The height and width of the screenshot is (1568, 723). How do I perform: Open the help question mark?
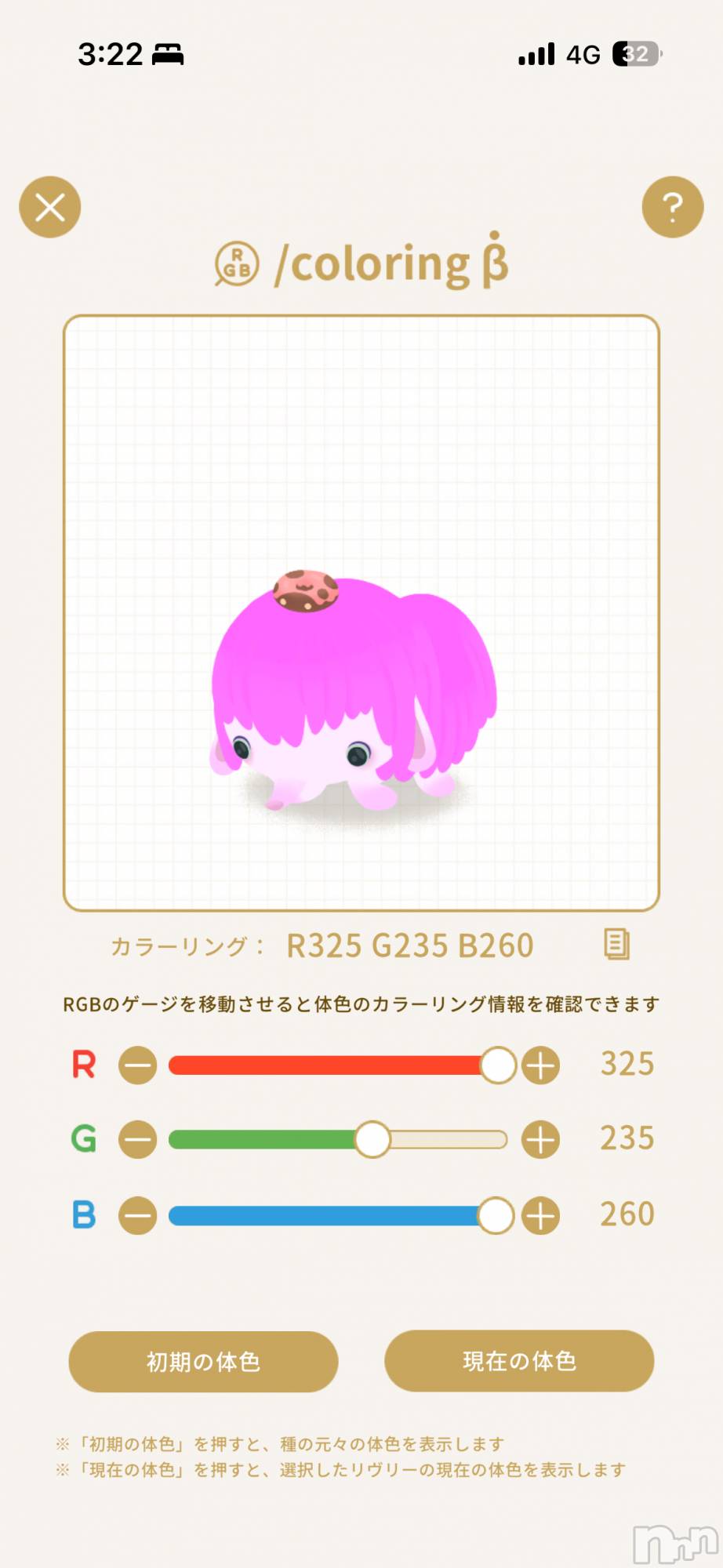(672, 207)
